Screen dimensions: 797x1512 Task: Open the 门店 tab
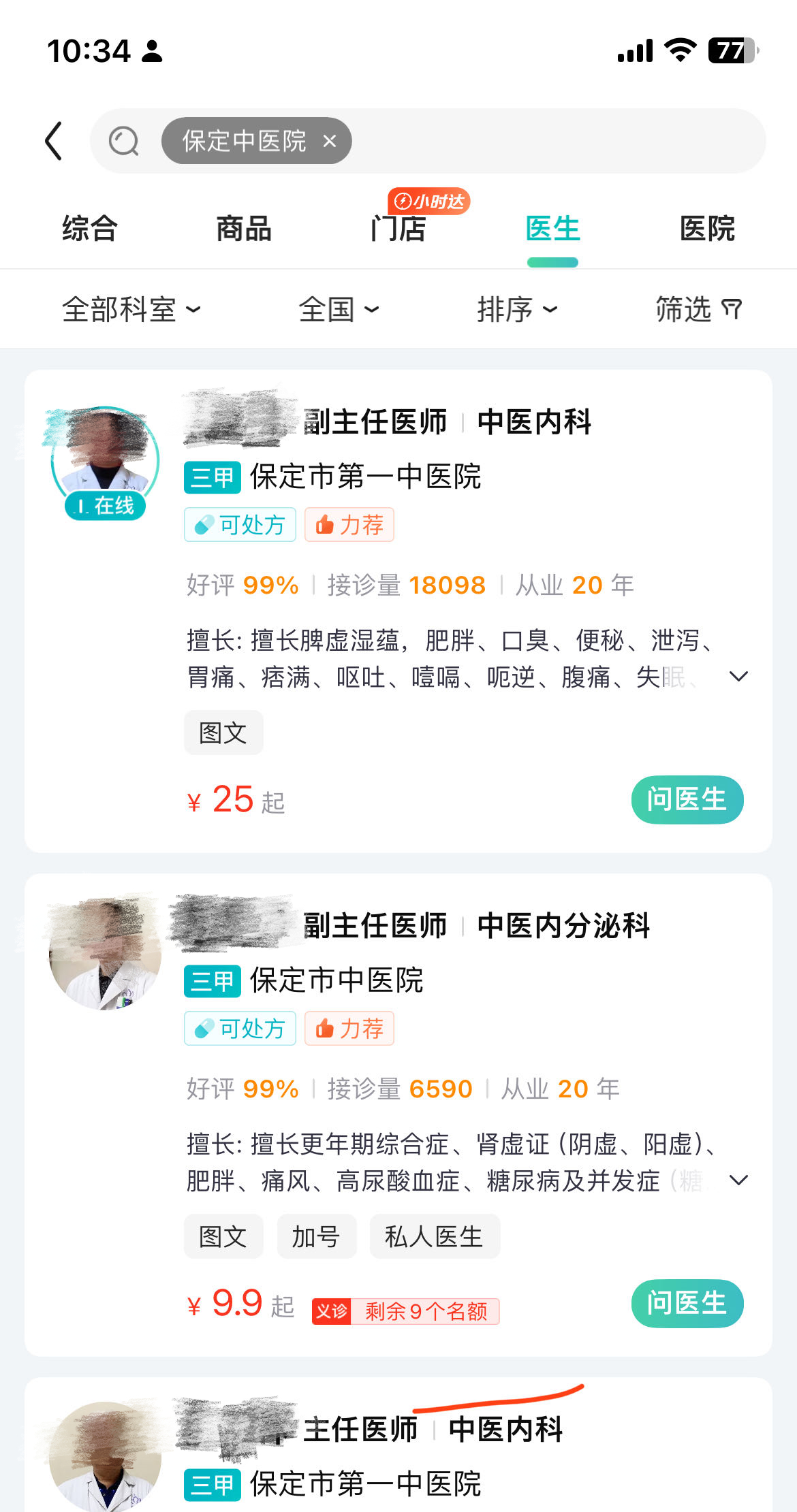coord(398,229)
